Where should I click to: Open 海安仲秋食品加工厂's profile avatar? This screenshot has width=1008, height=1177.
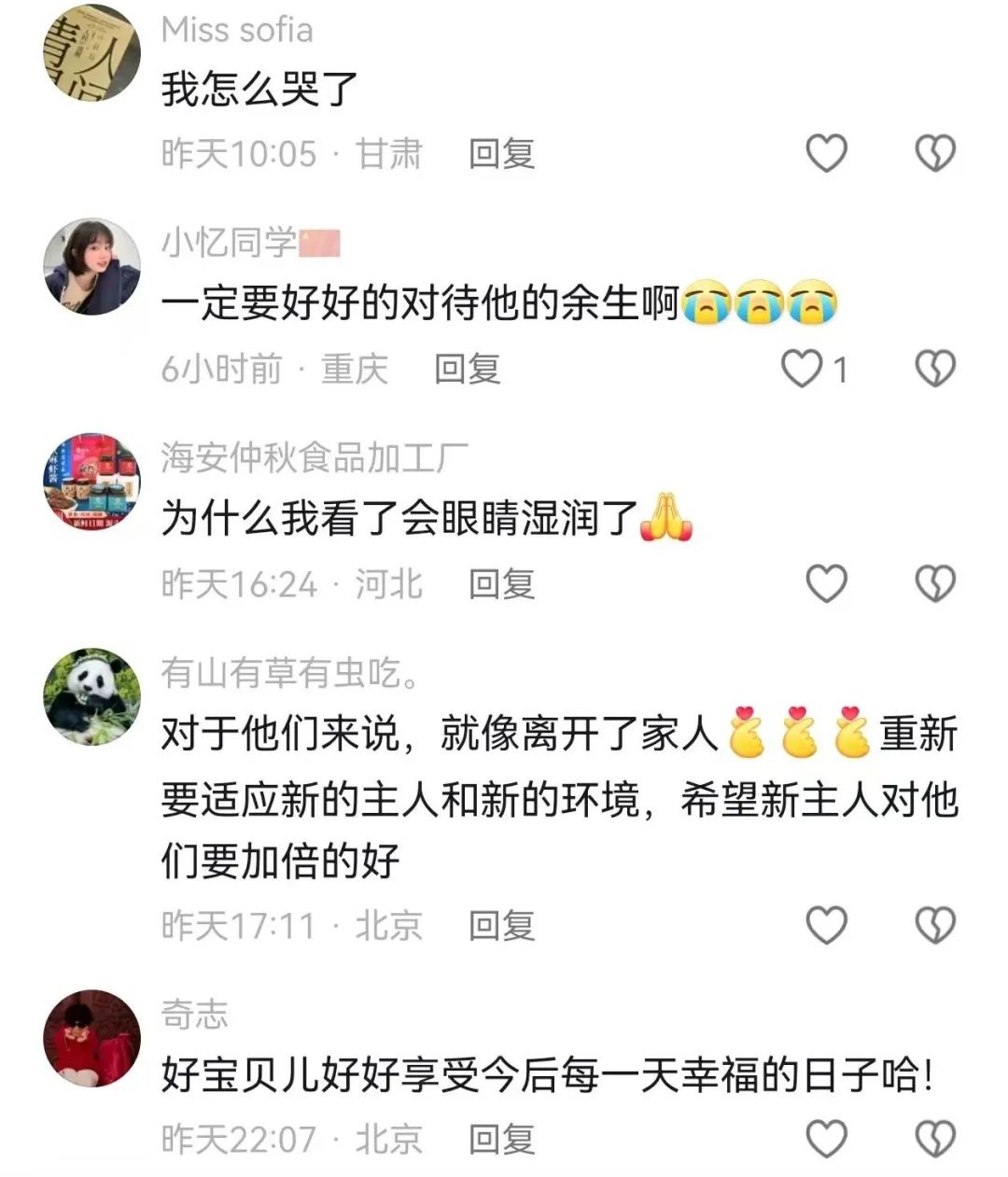point(91,482)
